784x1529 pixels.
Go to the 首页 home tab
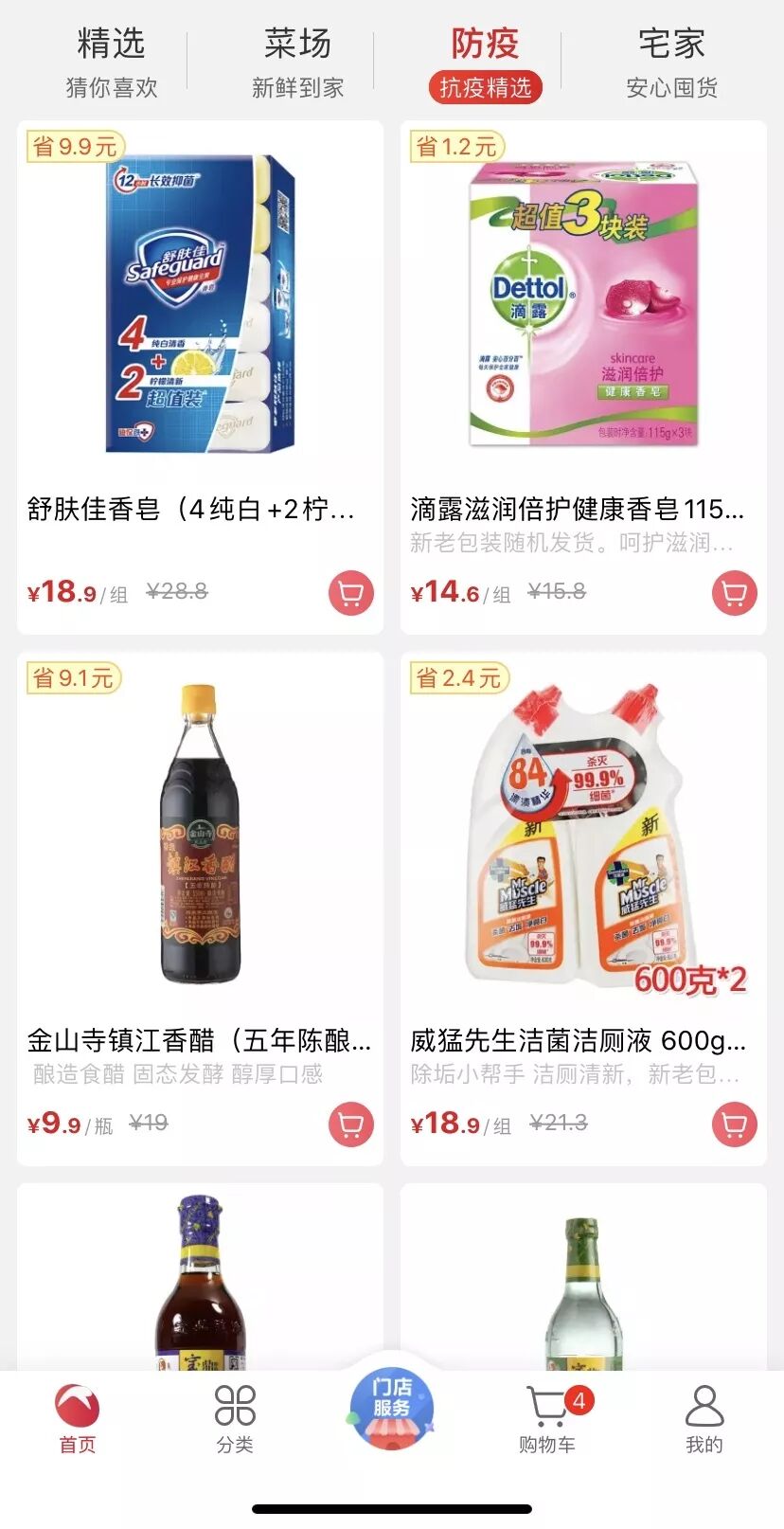pos(78,1419)
